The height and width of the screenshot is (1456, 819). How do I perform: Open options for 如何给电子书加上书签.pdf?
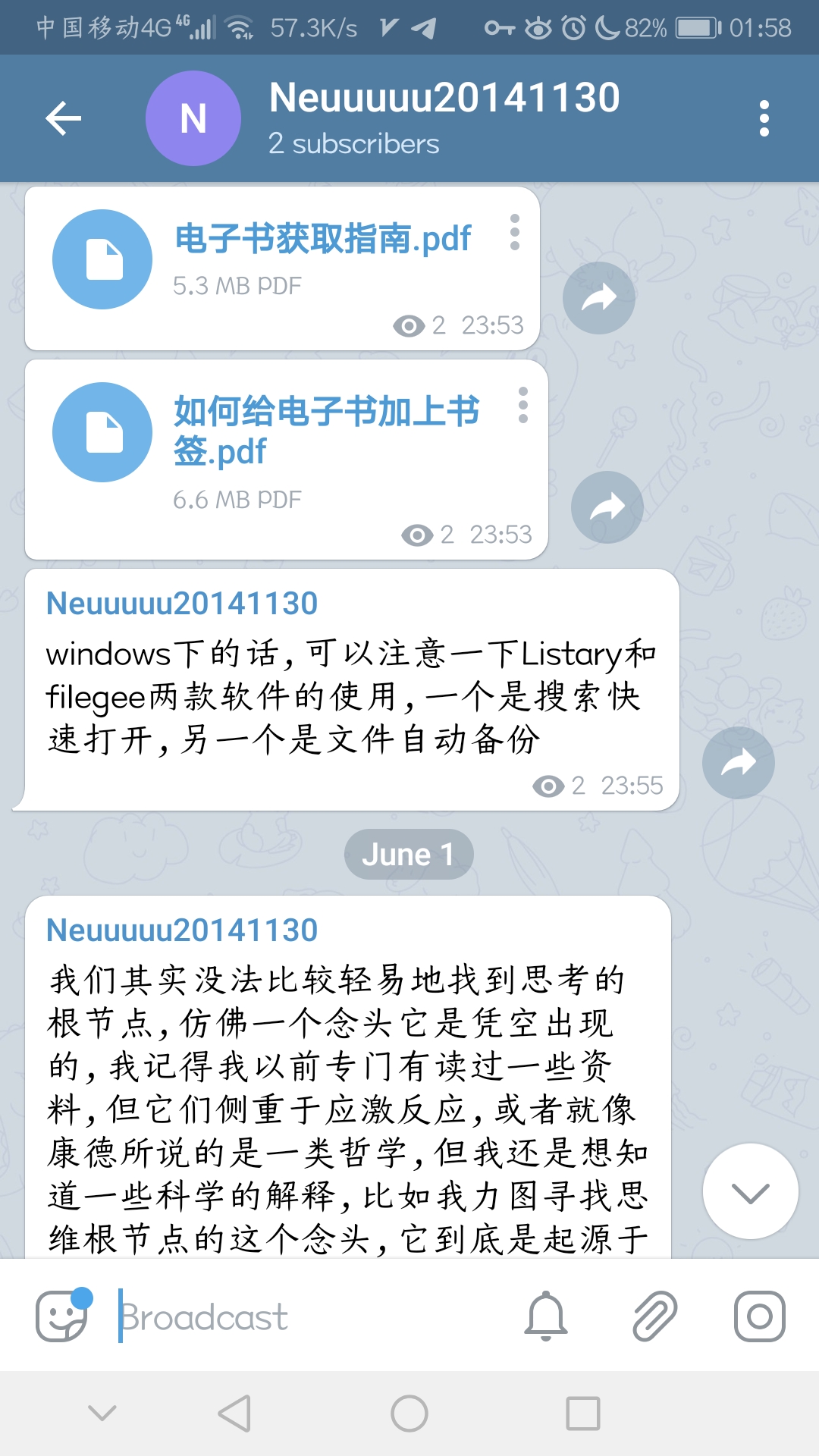point(522,405)
